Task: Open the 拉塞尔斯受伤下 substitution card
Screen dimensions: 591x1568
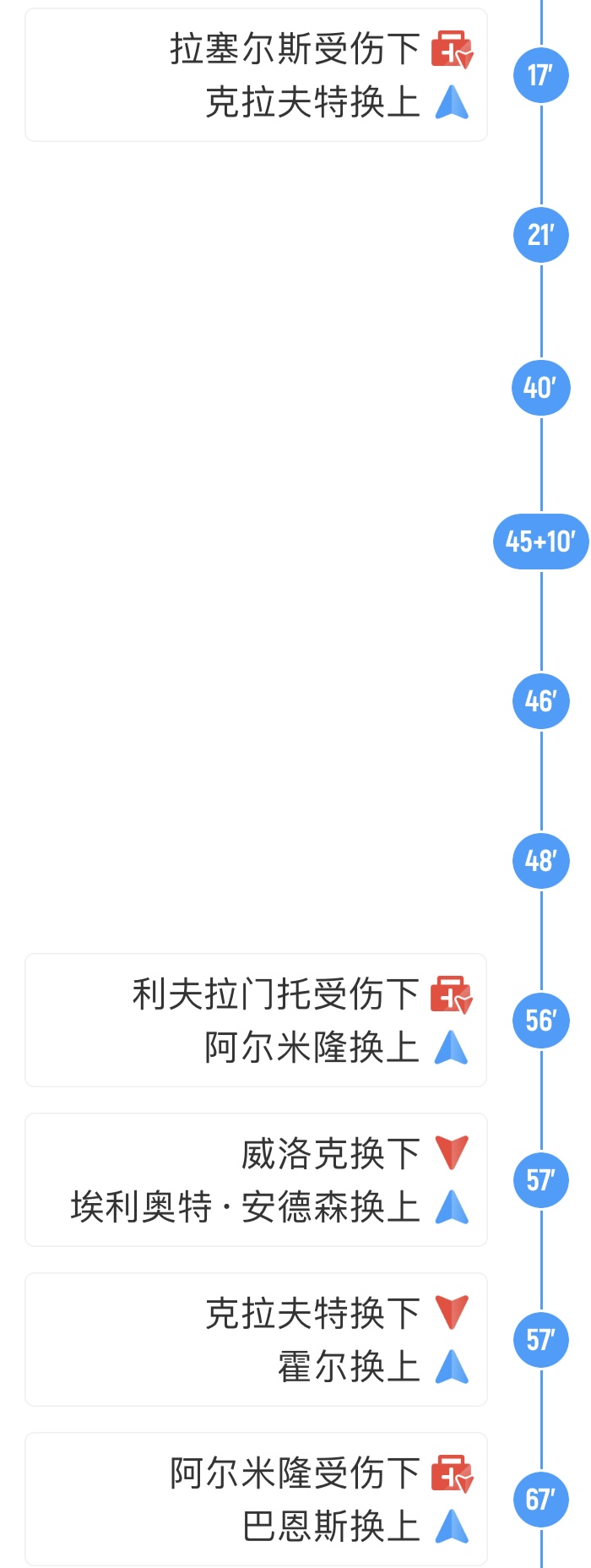Action: [256, 75]
